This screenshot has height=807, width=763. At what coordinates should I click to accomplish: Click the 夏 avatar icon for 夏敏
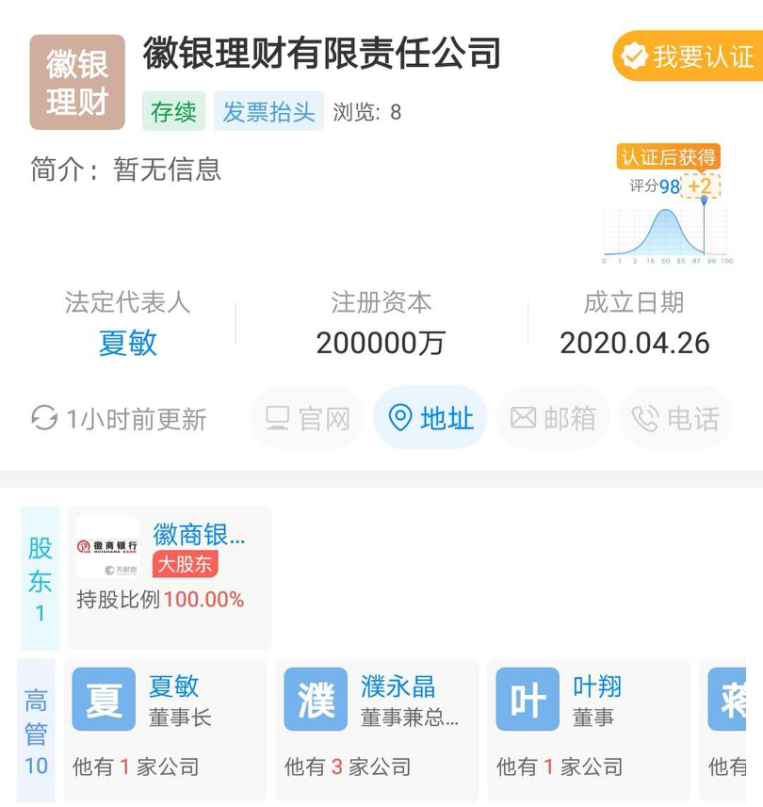(x=106, y=700)
